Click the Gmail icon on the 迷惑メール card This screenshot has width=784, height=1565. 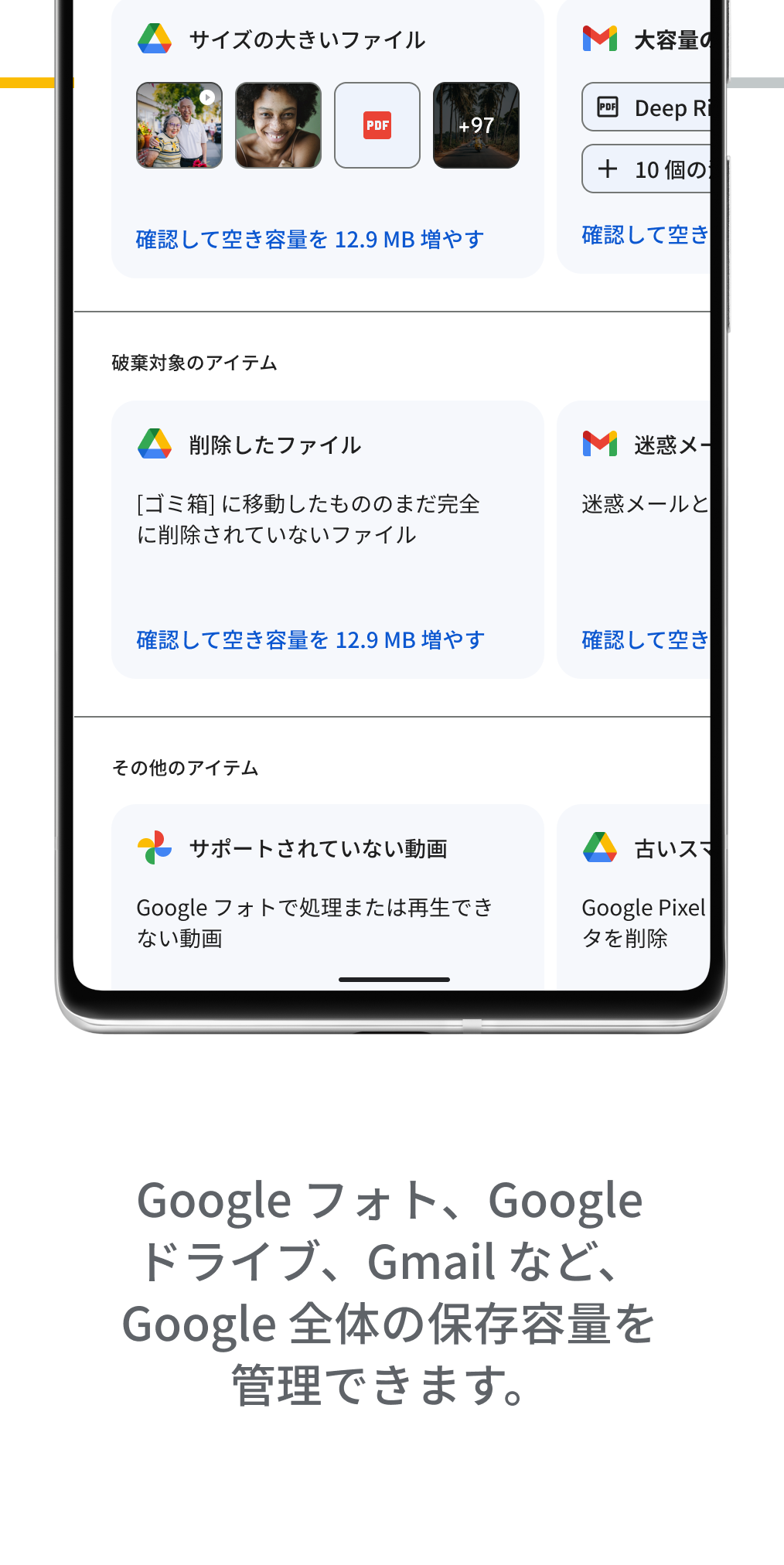tap(601, 444)
